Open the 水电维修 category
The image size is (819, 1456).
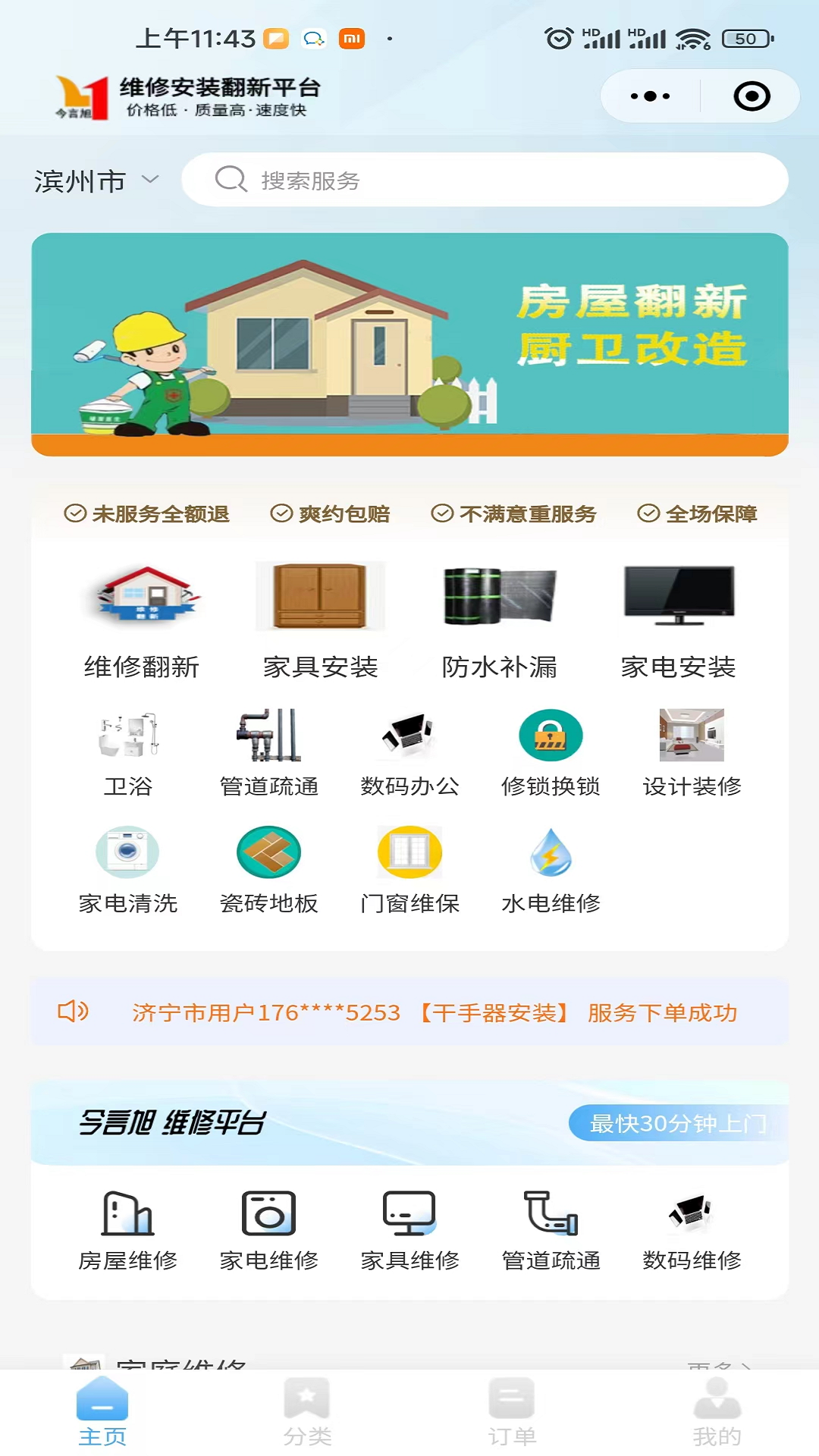(x=551, y=870)
